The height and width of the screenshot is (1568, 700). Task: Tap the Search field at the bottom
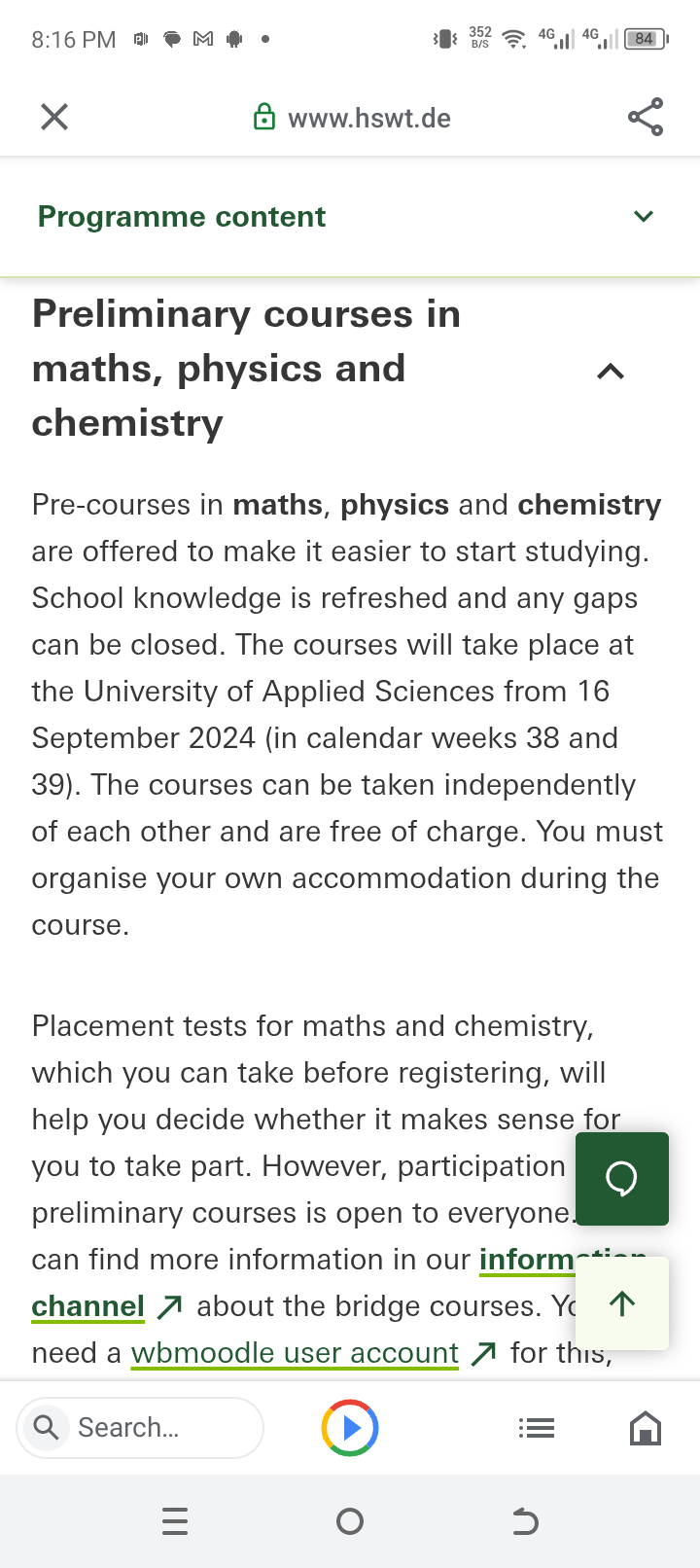pos(140,1428)
